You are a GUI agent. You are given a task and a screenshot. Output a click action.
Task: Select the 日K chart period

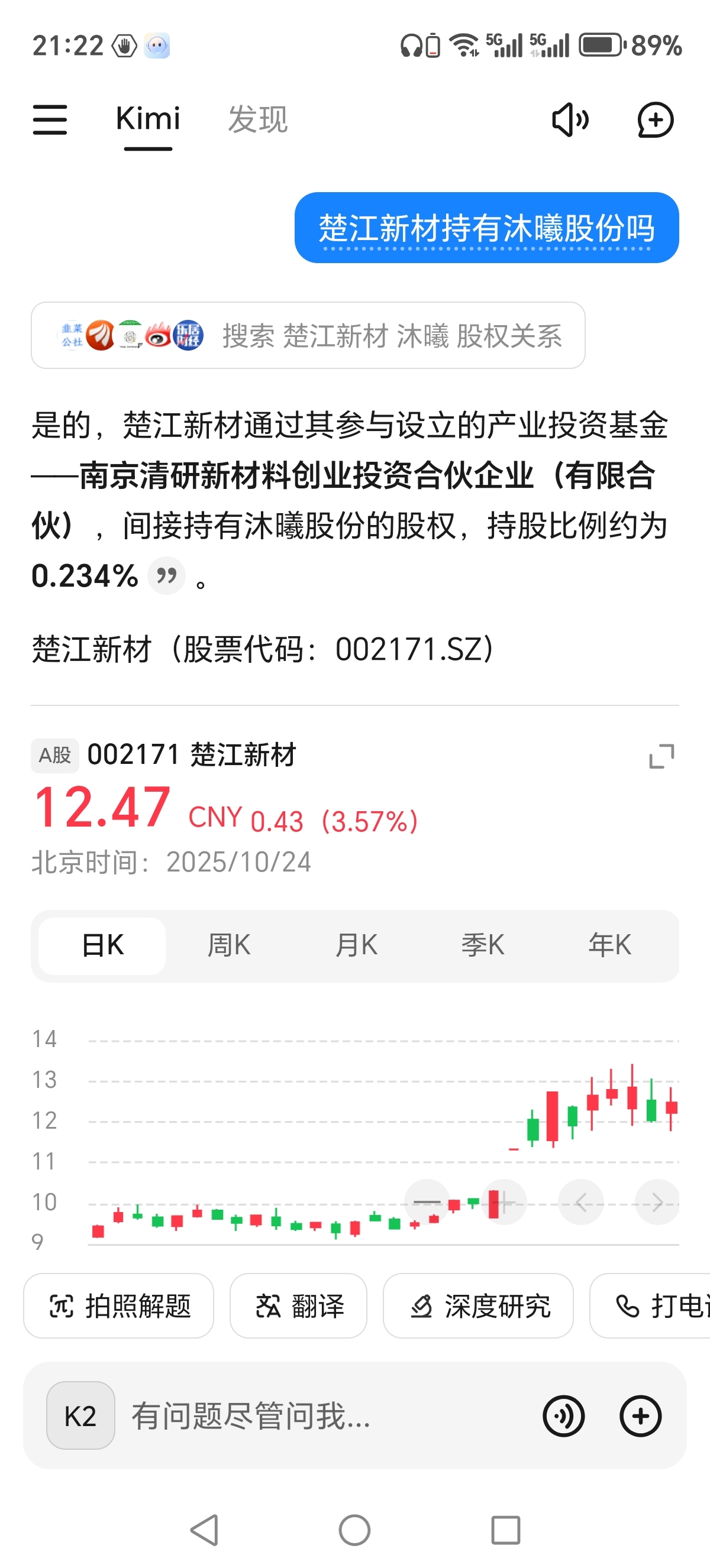pyautogui.click(x=102, y=946)
